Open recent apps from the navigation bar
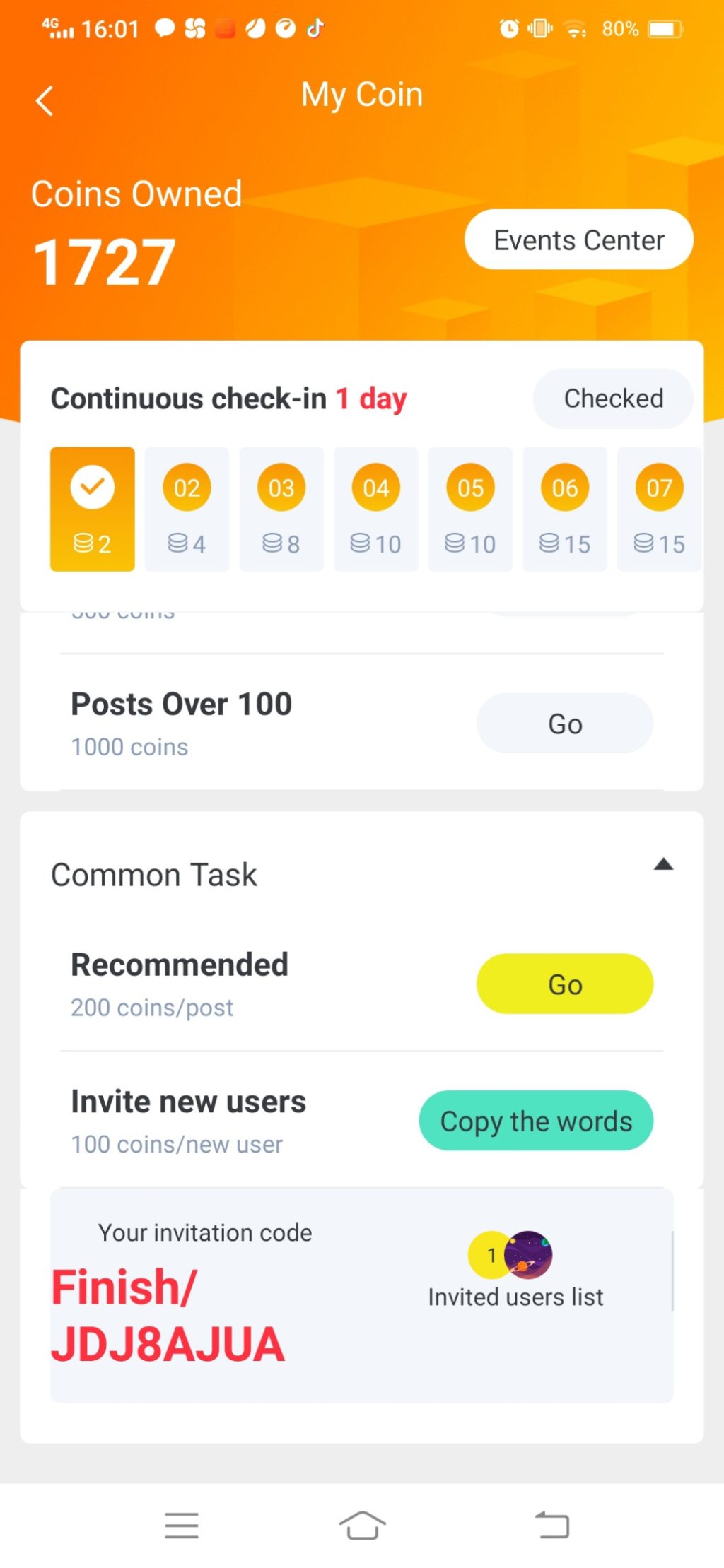Screen dimensions: 724x1568 (182, 1525)
